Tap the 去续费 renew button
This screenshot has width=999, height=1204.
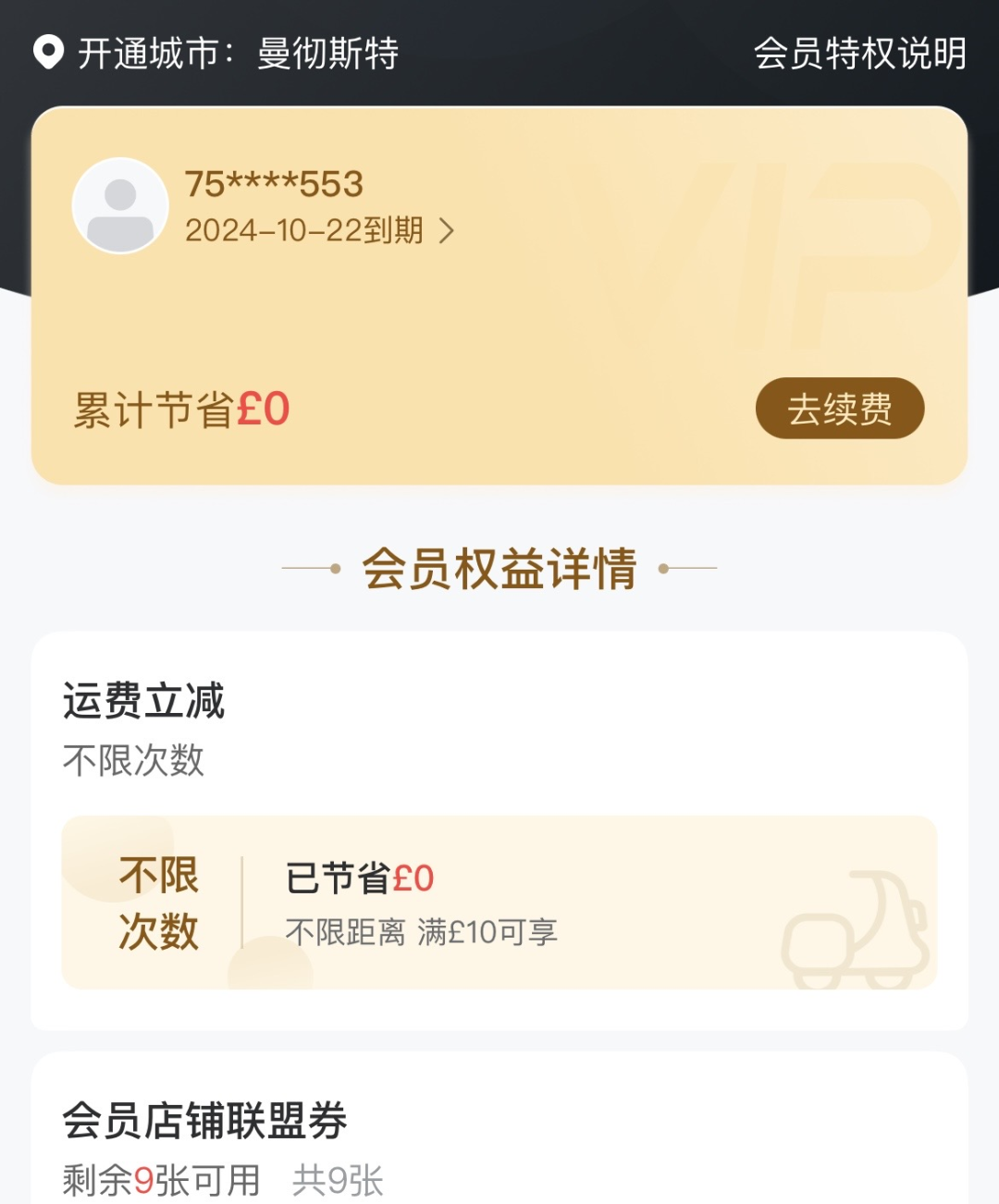click(839, 409)
